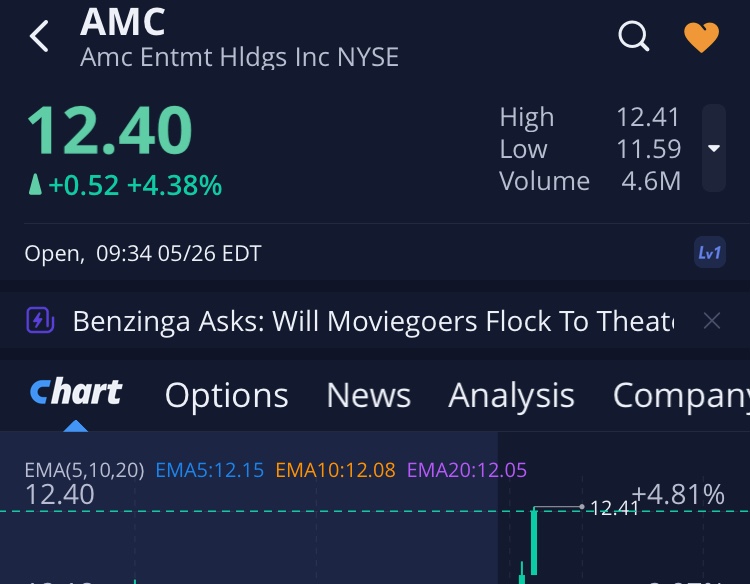Expand the High/Low/Volume details dropdown
This screenshot has width=750, height=584.
coord(714,148)
